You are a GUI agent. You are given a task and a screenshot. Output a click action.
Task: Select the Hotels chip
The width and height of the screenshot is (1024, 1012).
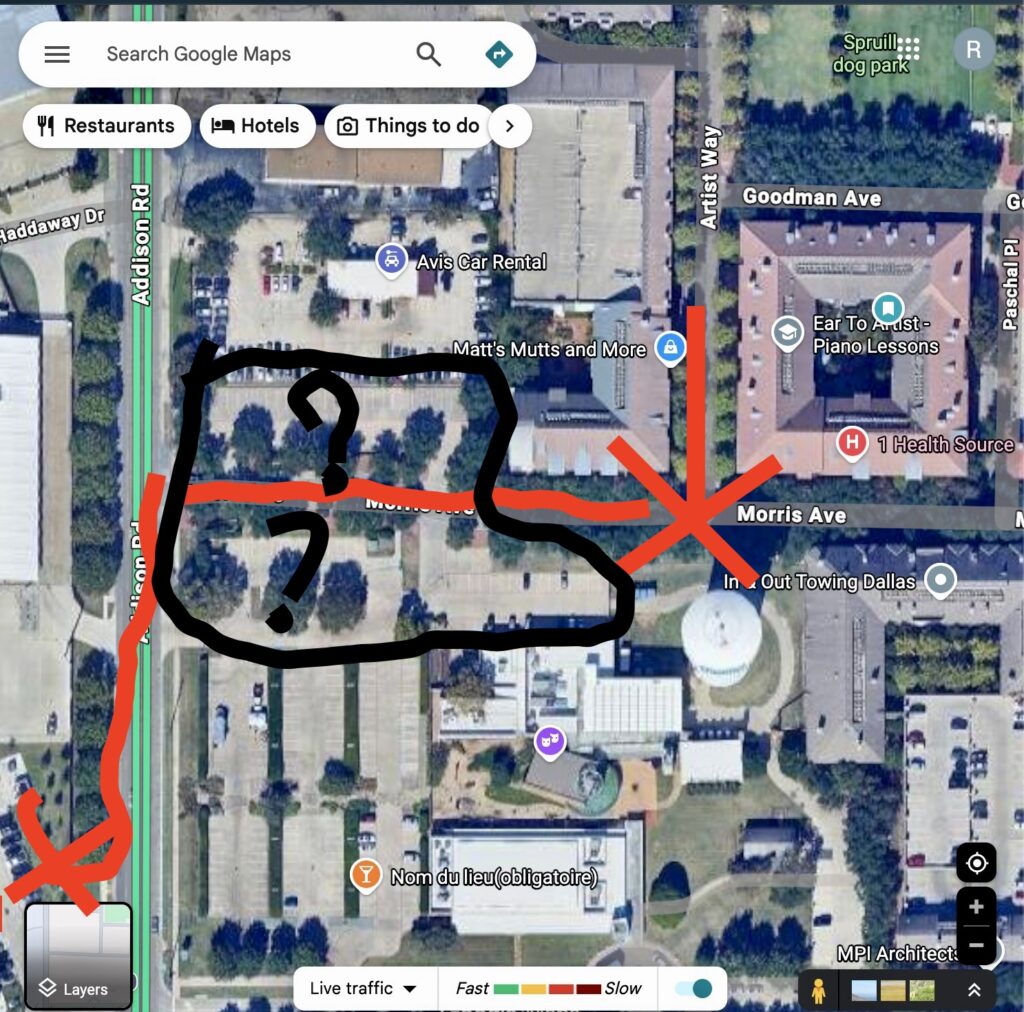(x=257, y=126)
